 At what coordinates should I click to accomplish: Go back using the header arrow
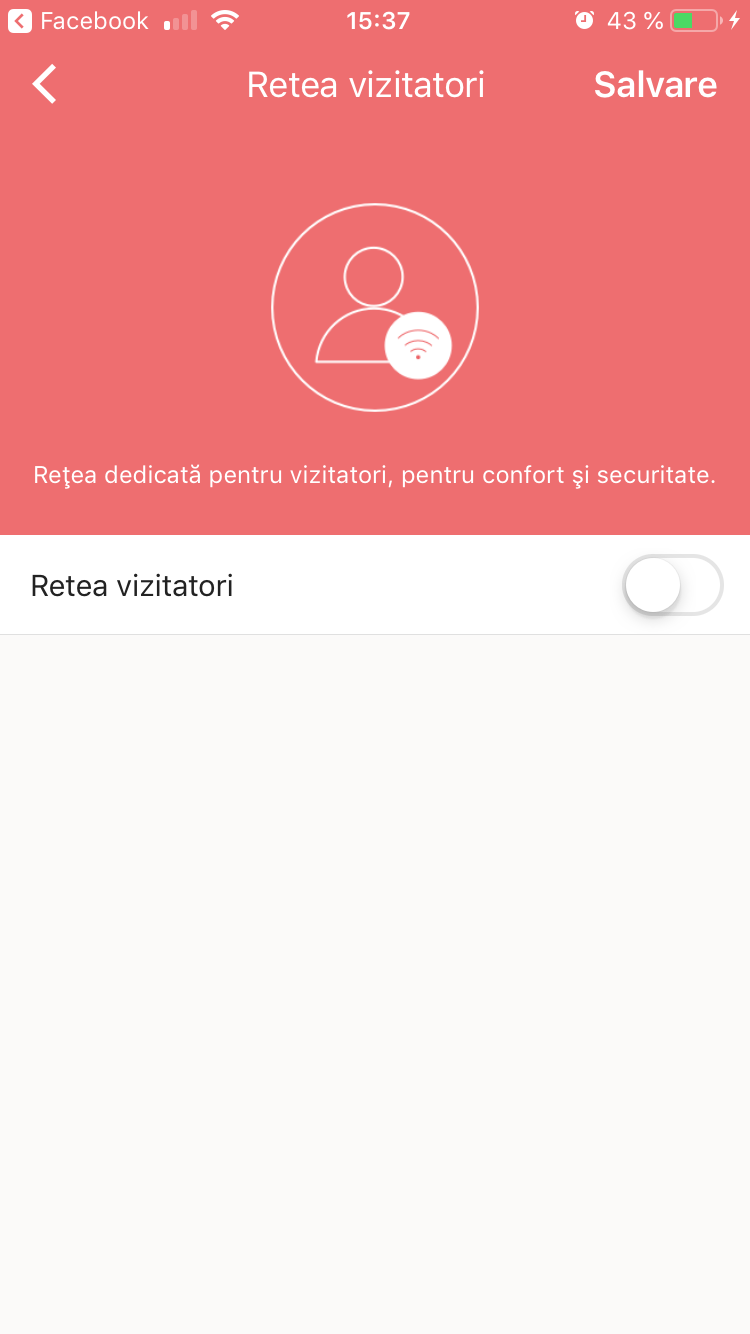pos(45,85)
